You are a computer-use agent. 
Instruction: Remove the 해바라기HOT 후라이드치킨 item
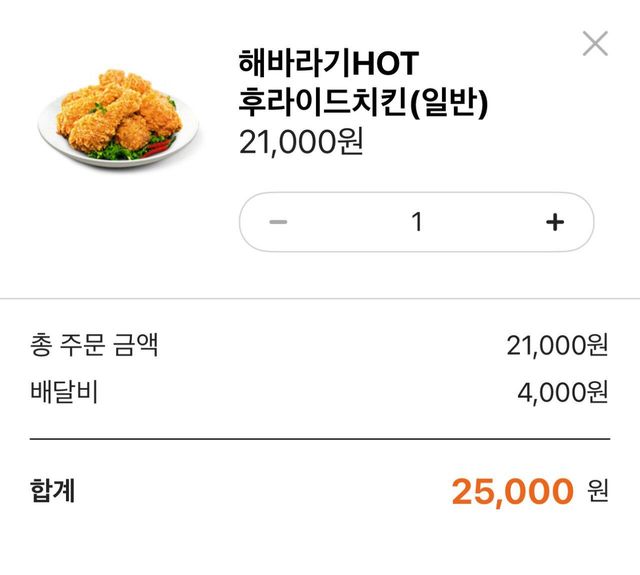595,43
